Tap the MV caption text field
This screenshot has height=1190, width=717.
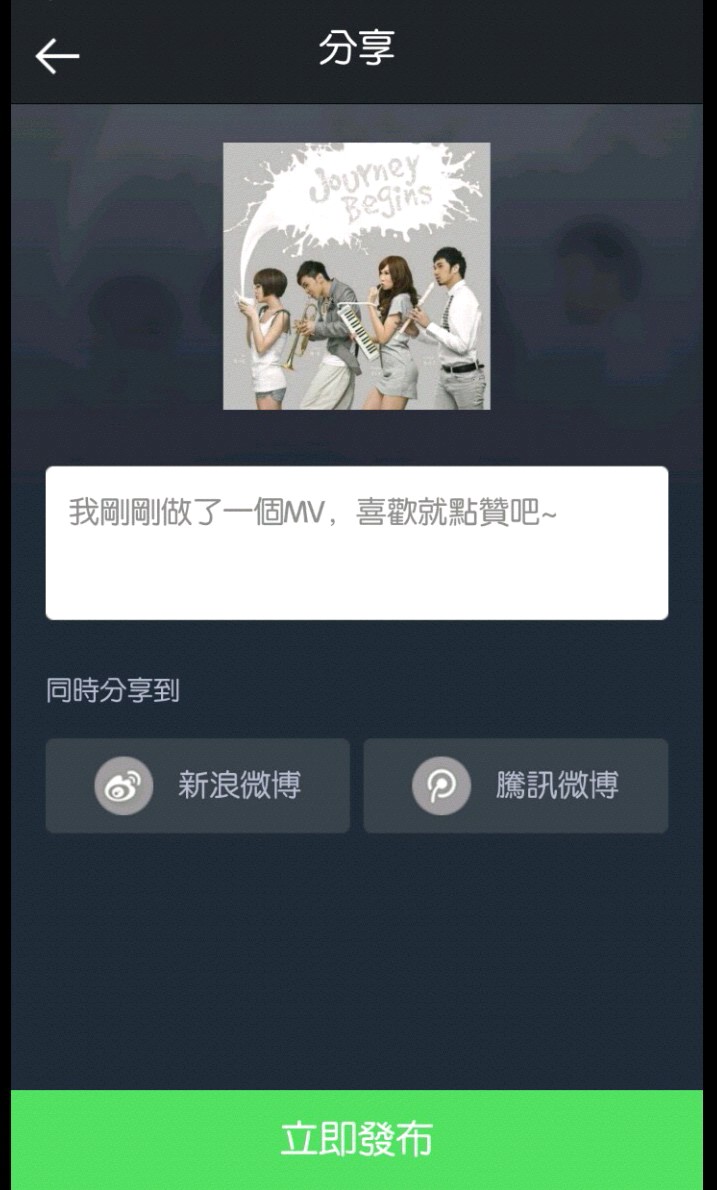[x=357, y=543]
